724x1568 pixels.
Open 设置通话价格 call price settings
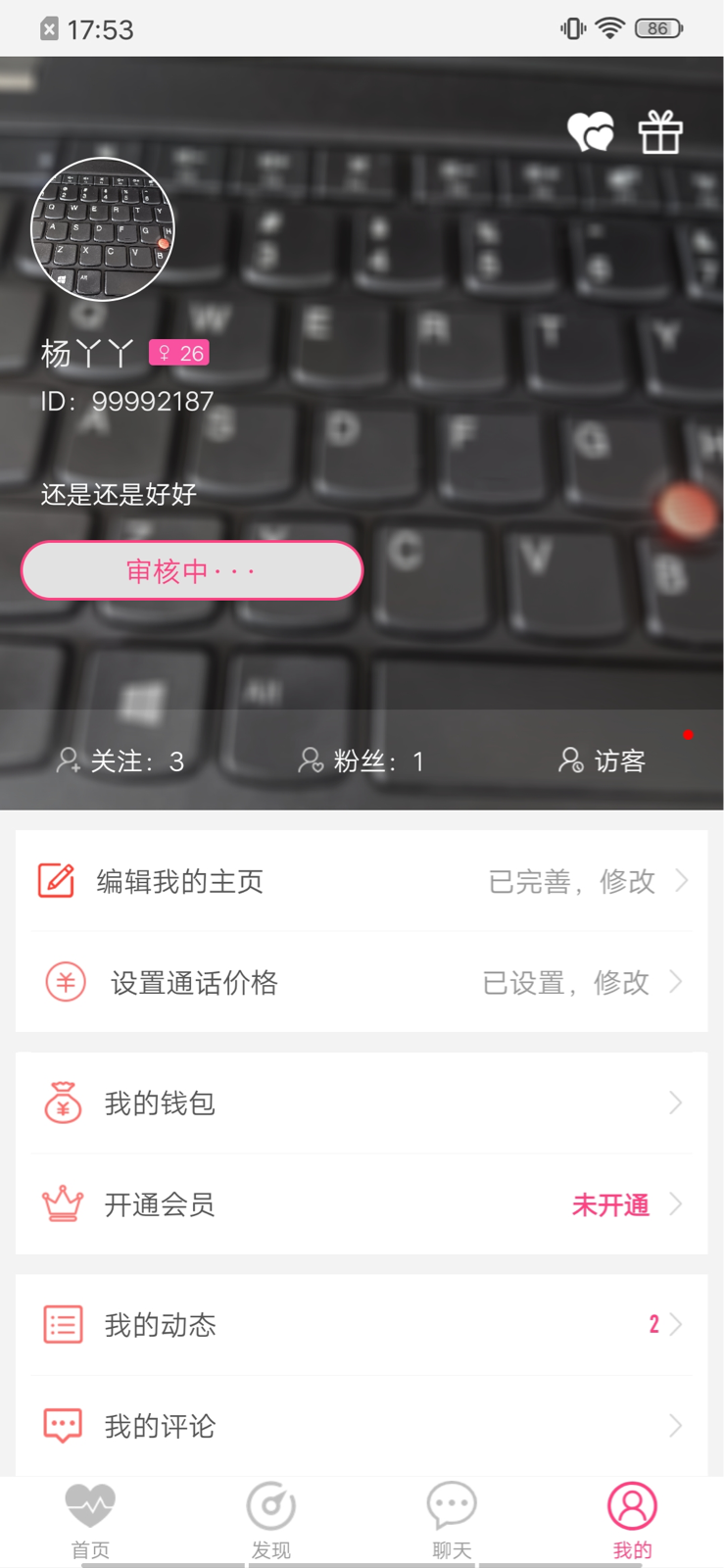362,982
